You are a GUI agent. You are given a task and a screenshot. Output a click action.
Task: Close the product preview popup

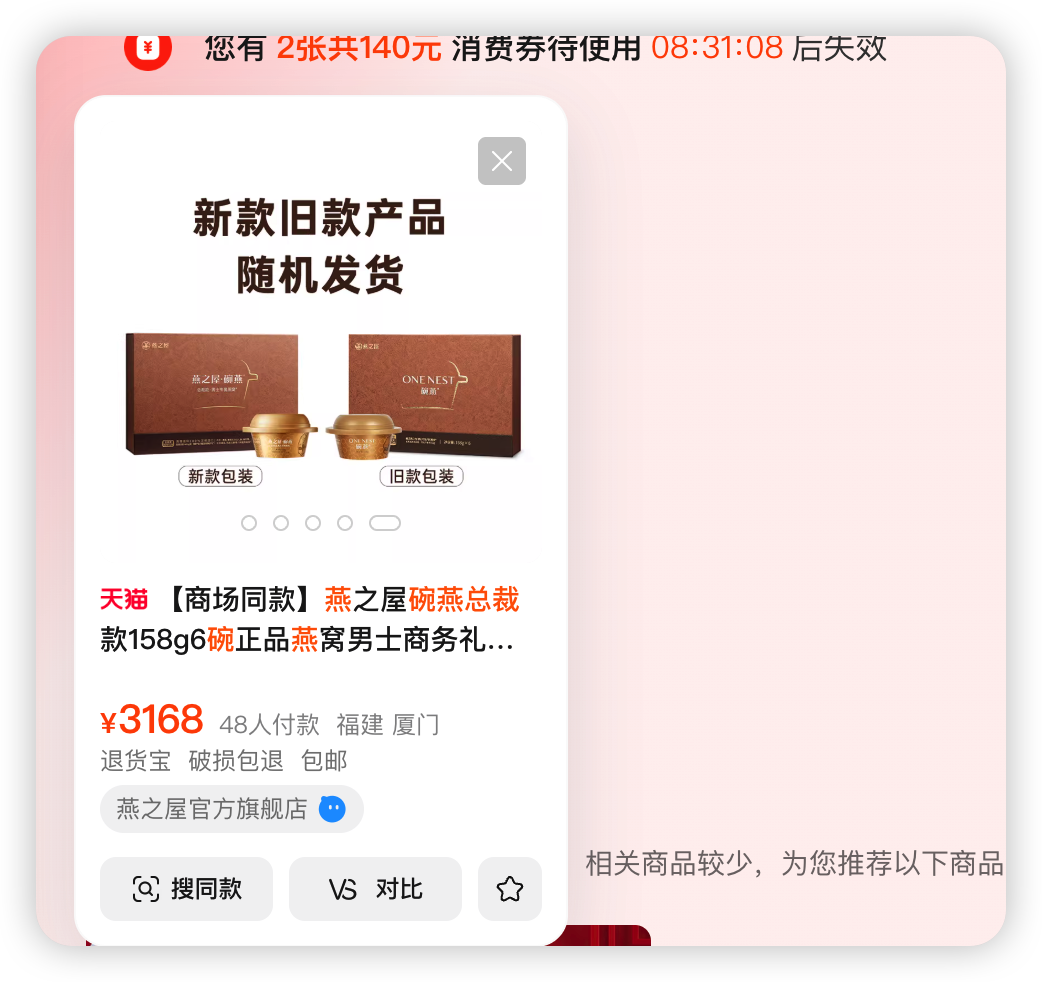tap(502, 161)
